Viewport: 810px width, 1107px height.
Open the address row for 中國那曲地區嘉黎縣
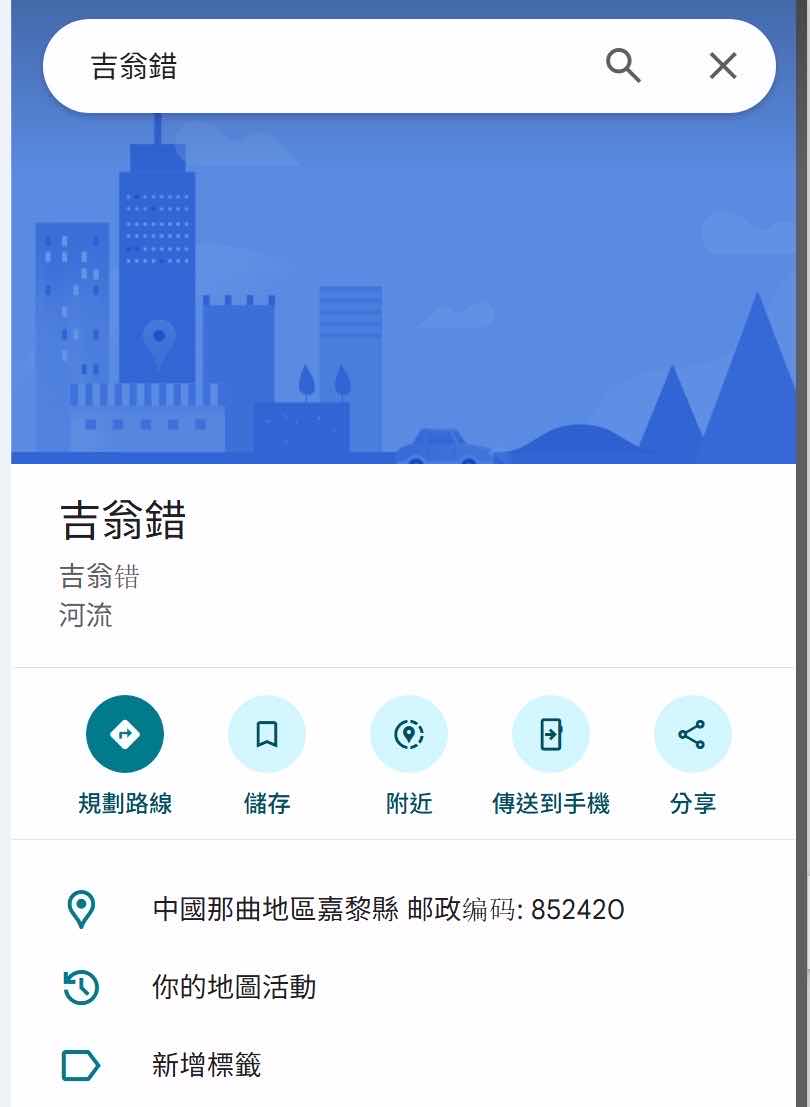click(388, 909)
